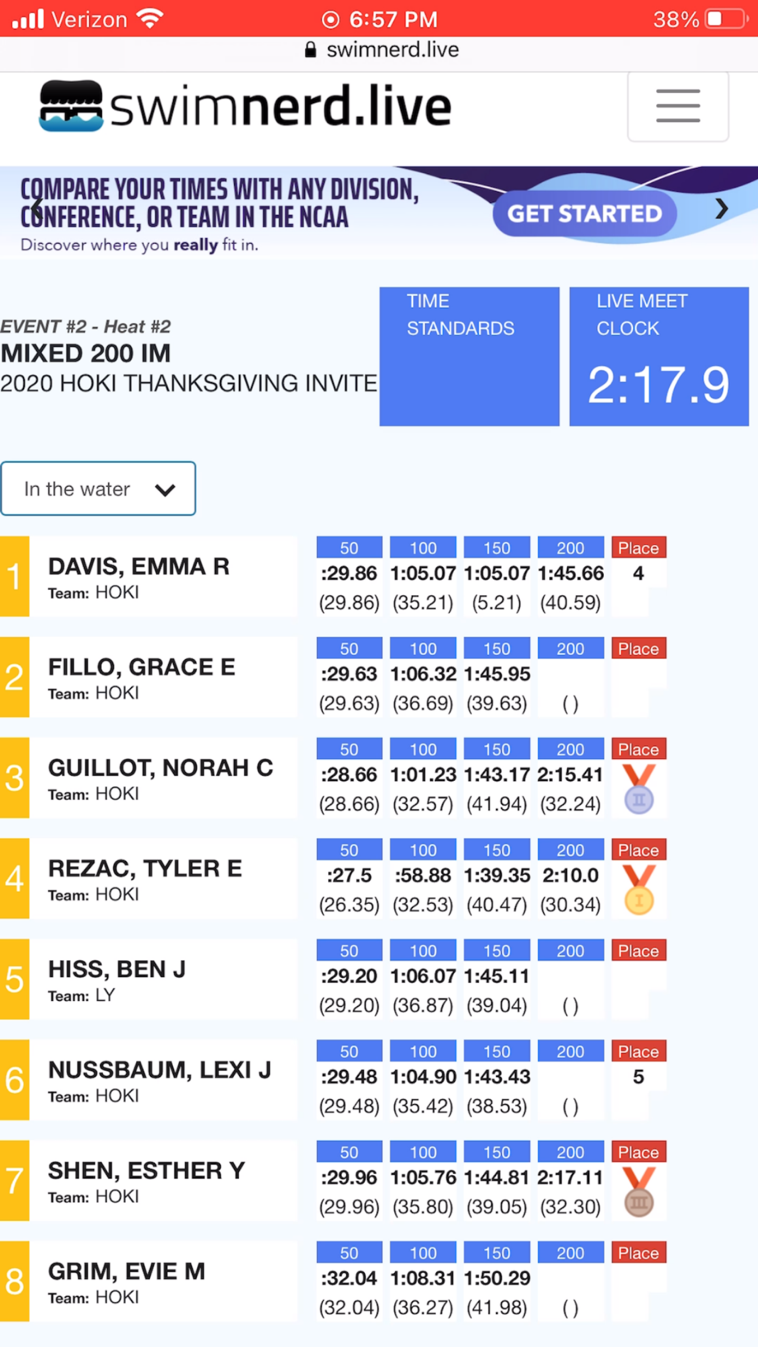The width and height of the screenshot is (758, 1347).
Task: Tap the GET STARTED ad button
Action: coord(584,213)
